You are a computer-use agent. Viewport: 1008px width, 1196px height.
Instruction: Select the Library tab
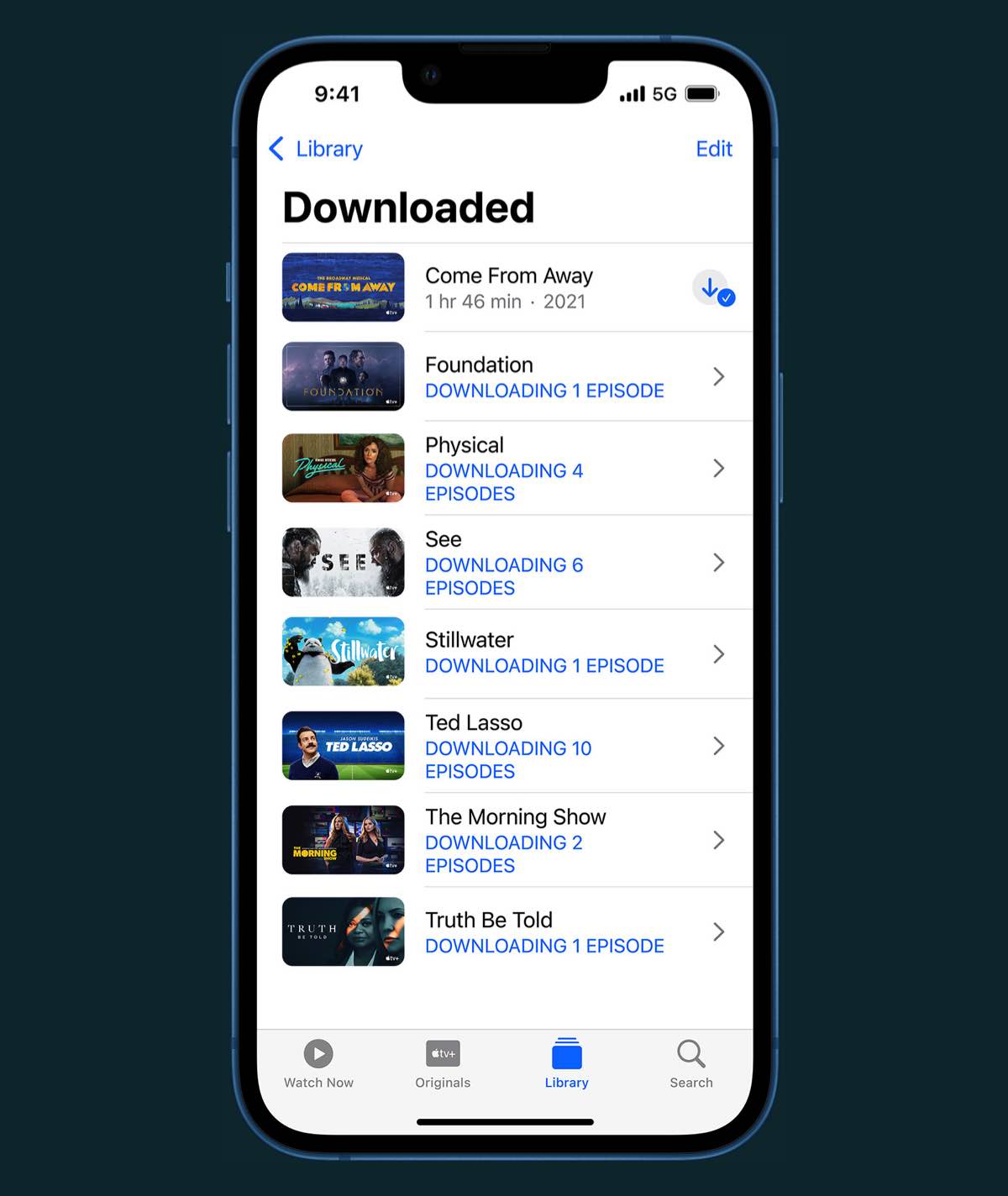coord(566,1063)
